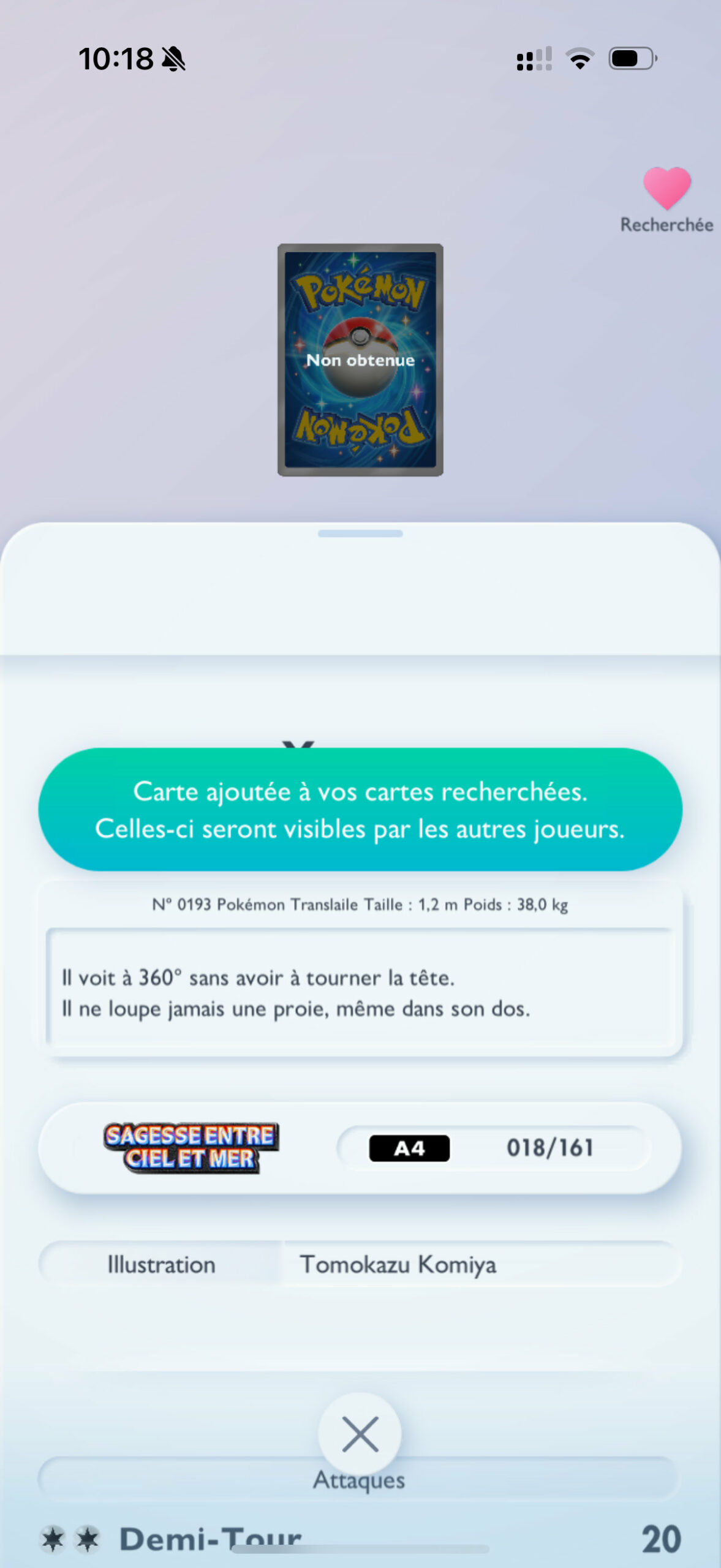Tap the illustrator Tomokazu Komiya row
Viewport: 721px width, 1568px height.
(360, 1264)
